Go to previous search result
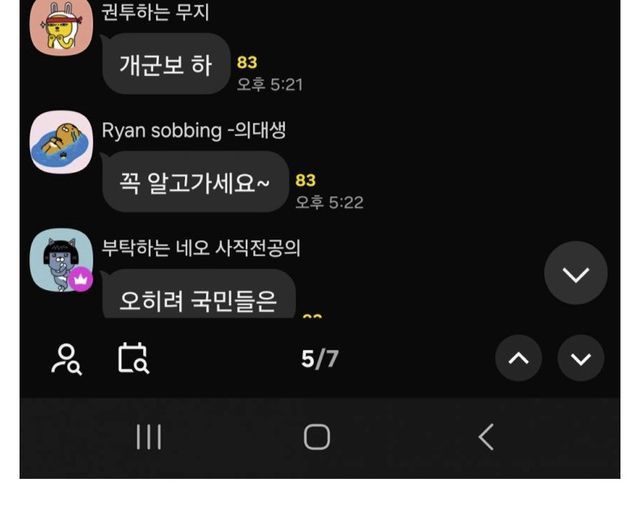 coord(518,358)
